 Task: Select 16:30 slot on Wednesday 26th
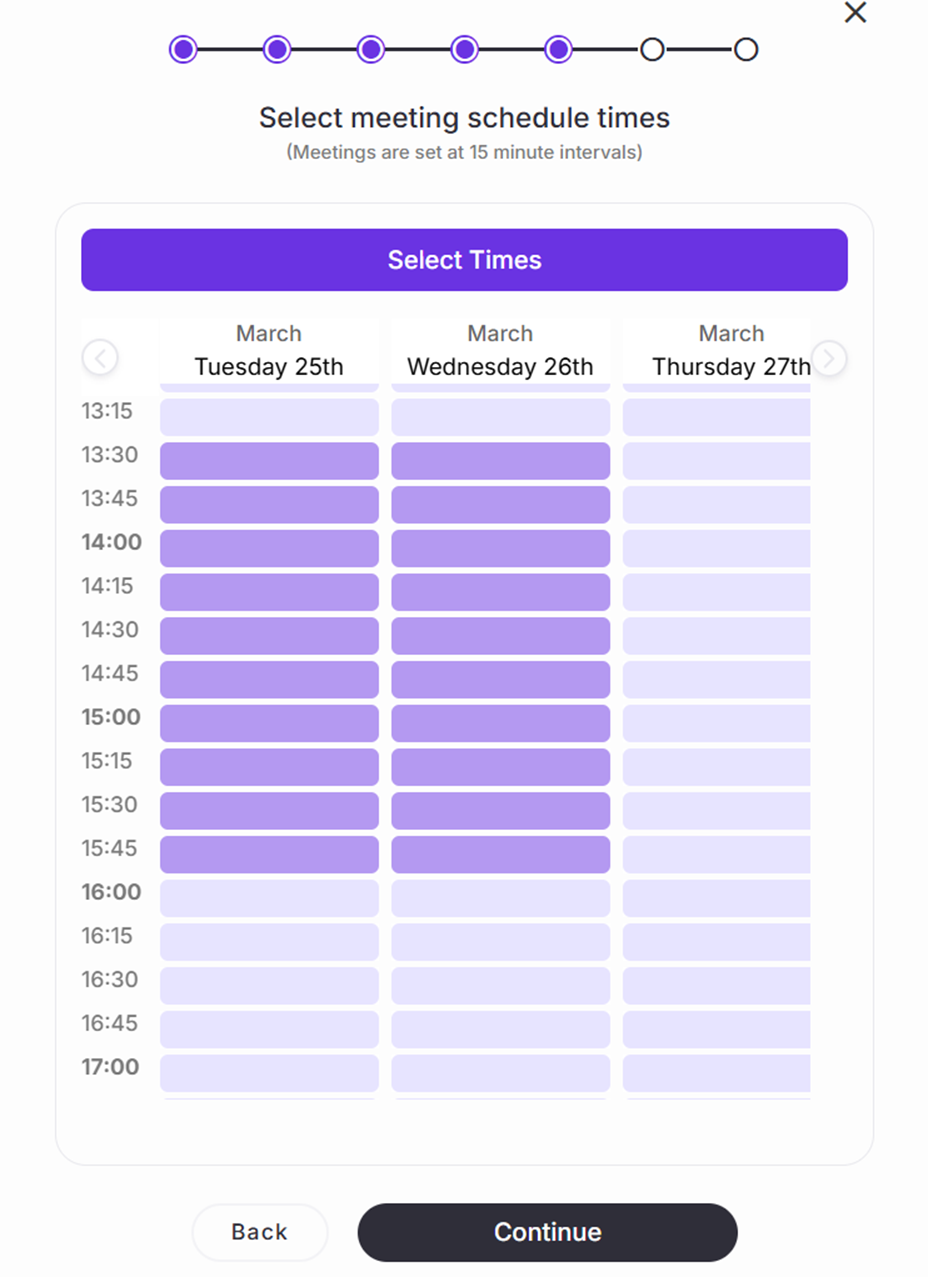click(x=500, y=985)
